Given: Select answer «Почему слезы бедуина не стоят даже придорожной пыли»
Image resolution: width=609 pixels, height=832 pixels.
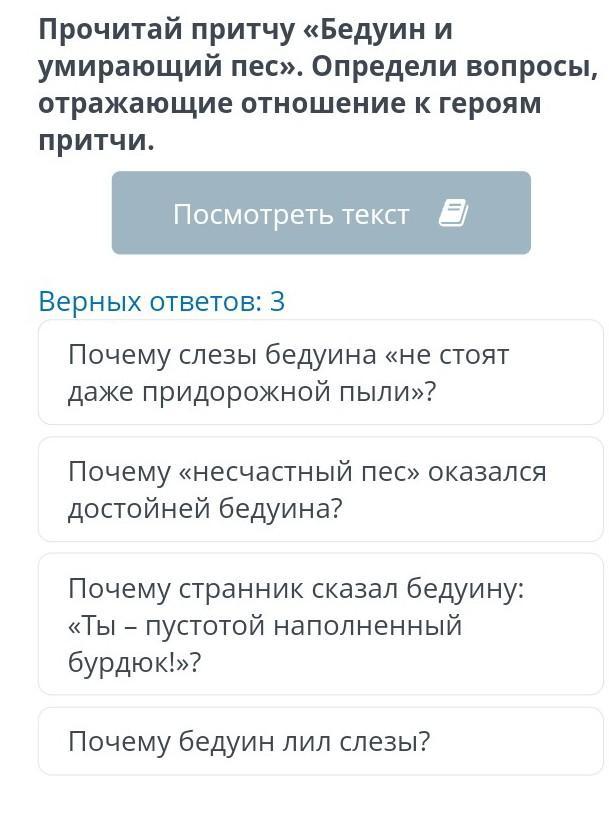Looking at the screenshot, I should tap(320, 373).
